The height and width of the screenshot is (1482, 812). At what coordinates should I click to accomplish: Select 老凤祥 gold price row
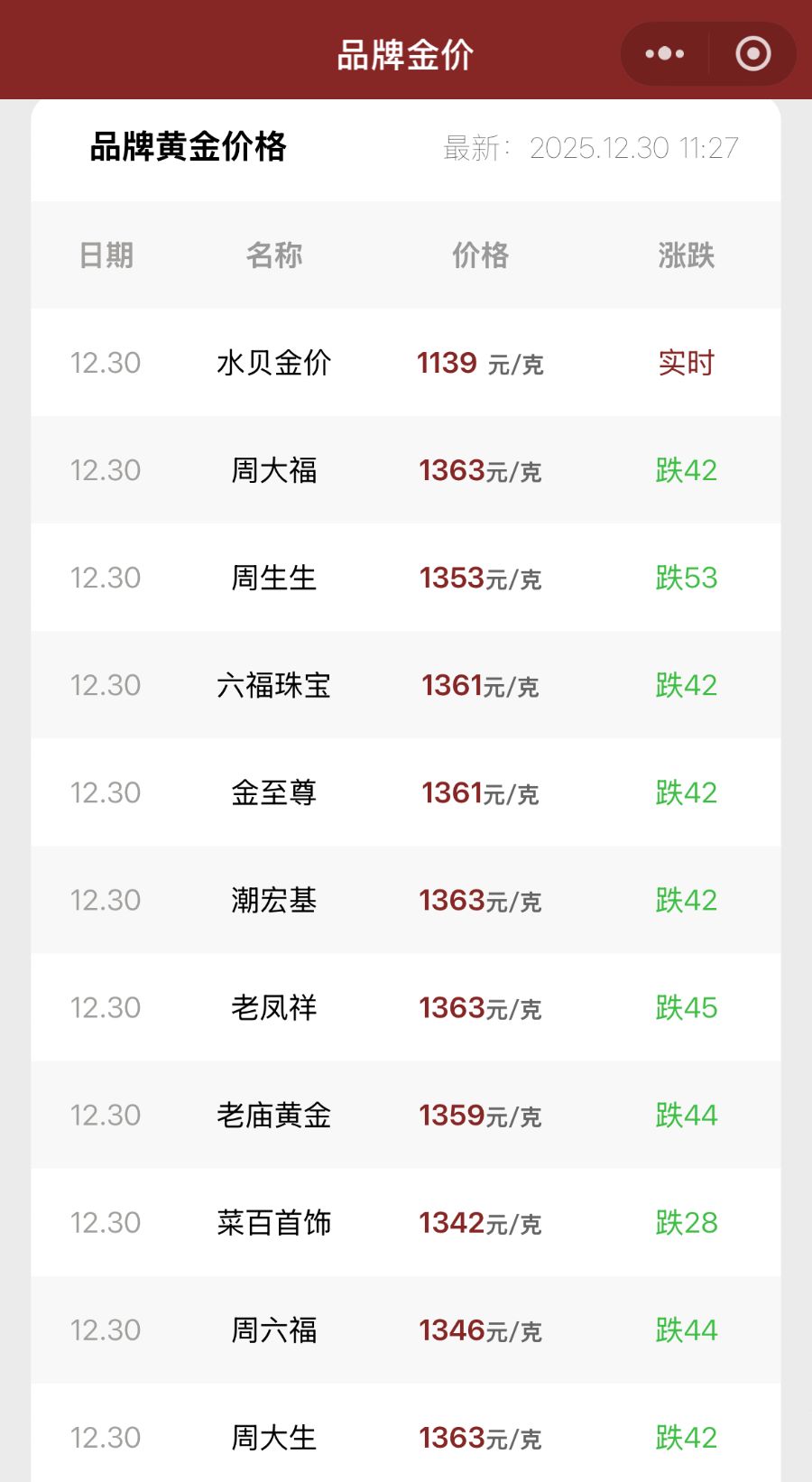[x=274, y=1007]
